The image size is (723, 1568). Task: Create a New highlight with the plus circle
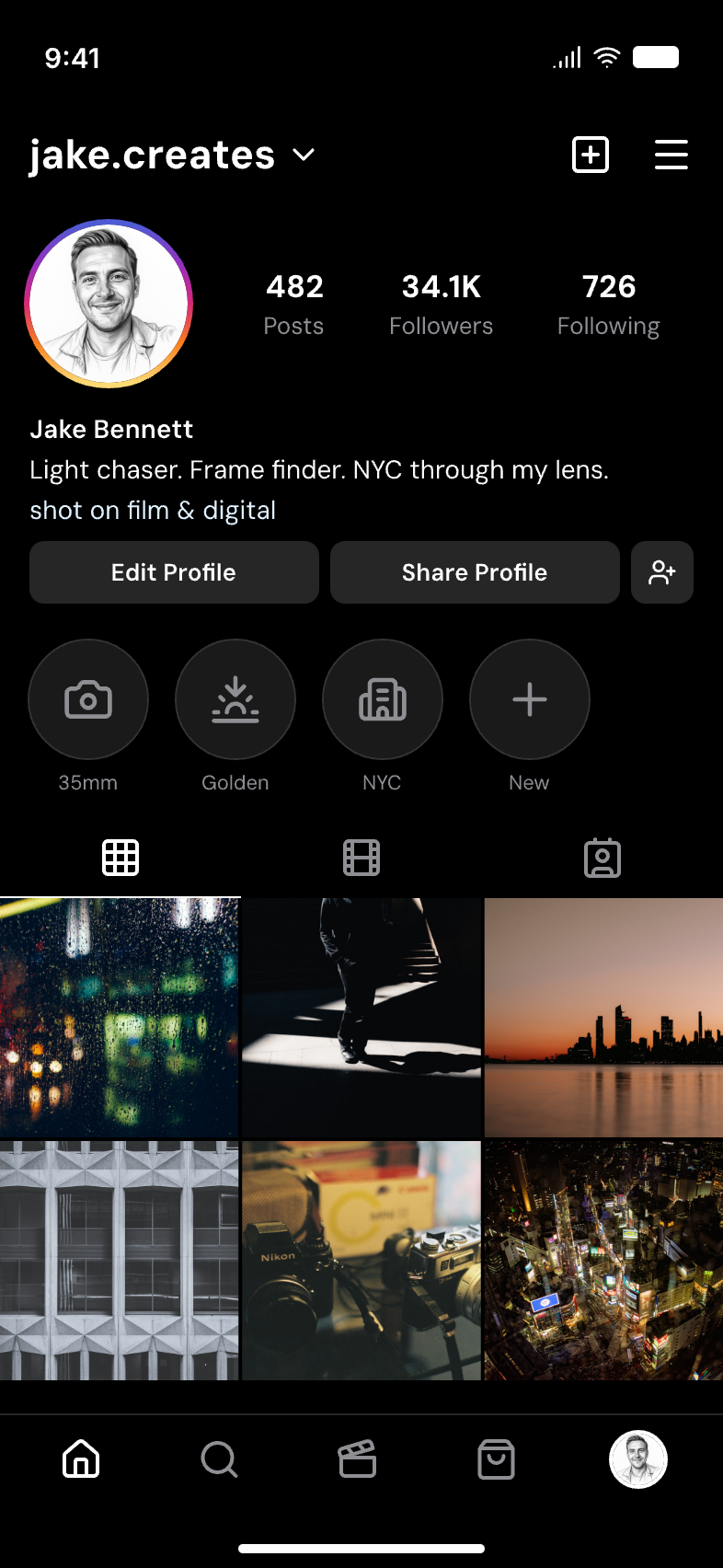pyautogui.click(x=529, y=699)
